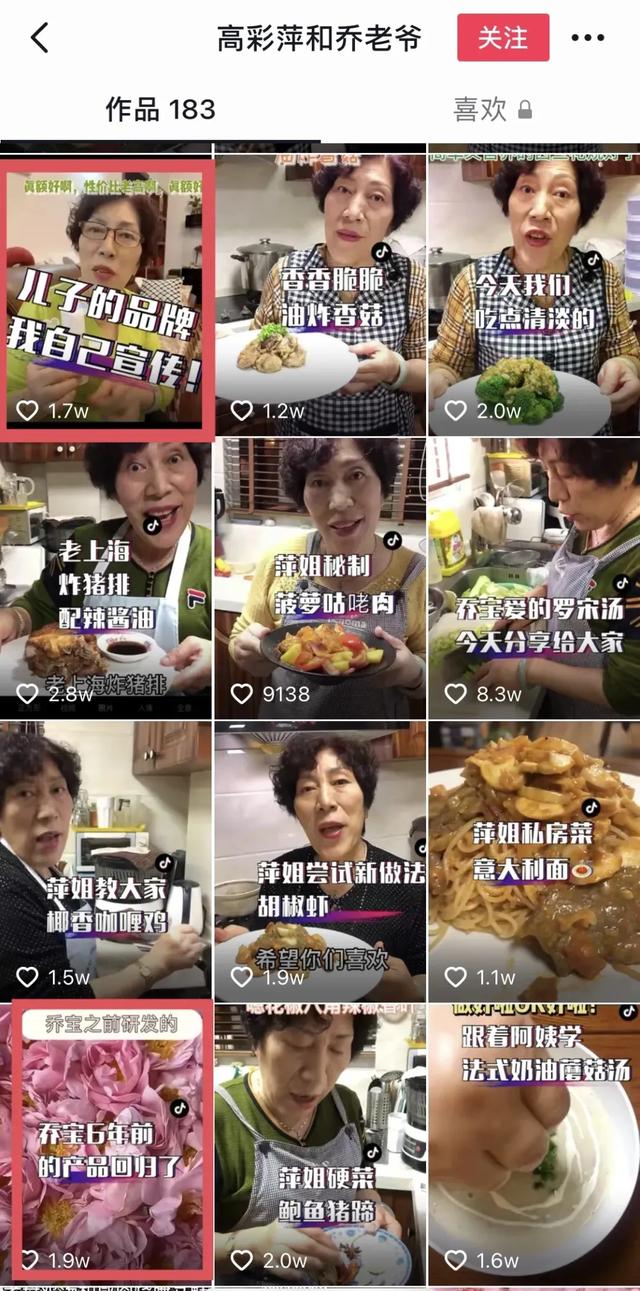The height and width of the screenshot is (1291, 640).
Task: Switch to the locked 喜欢 tab
Action: click(x=492, y=109)
